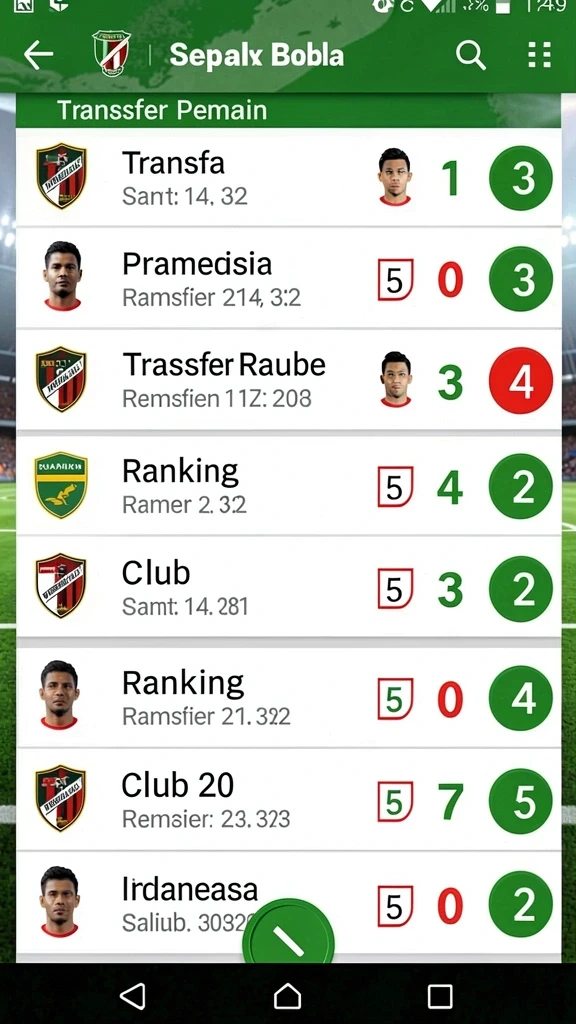This screenshot has width=576, height=1024.
Task: Open the Trassfer Raube row
Action: click(x=288, y=381)
